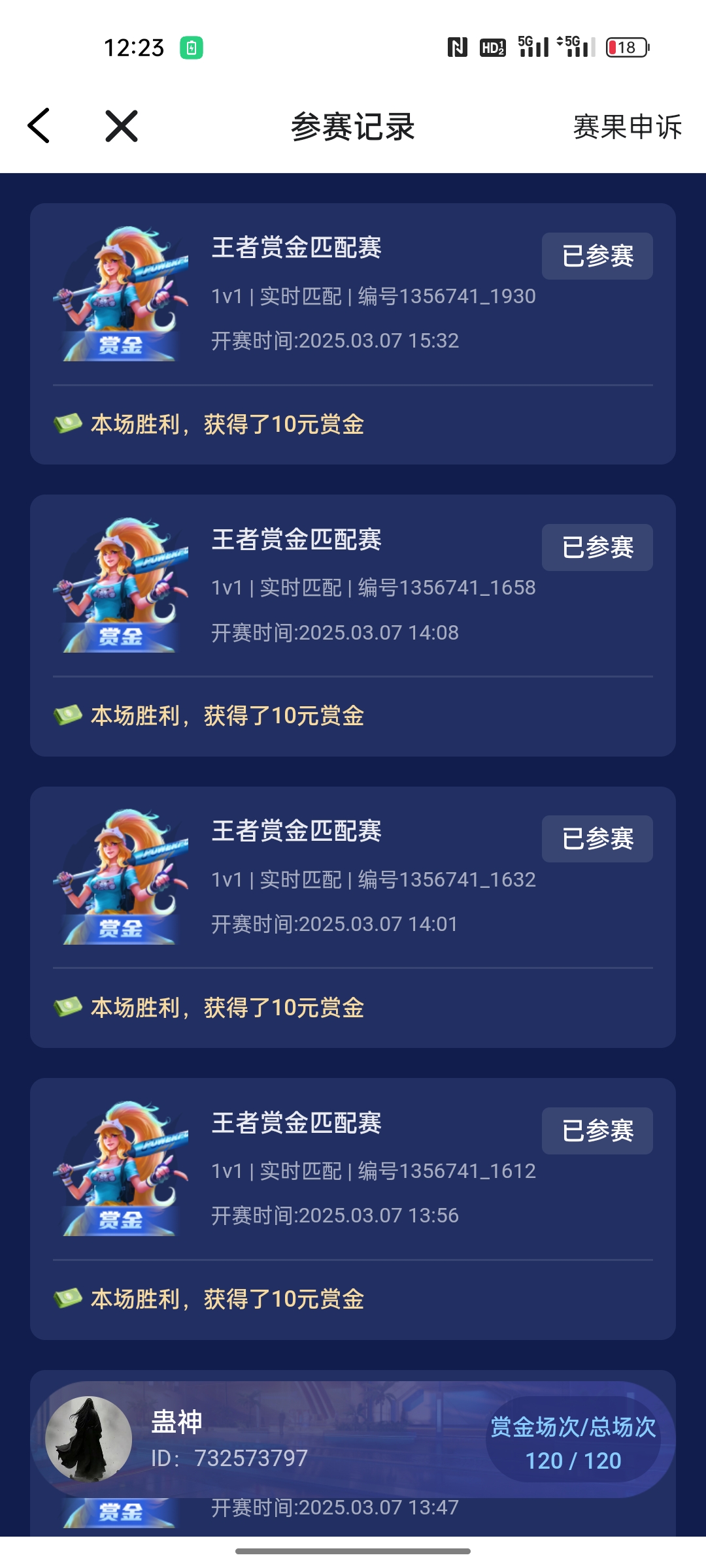
Task: Open match record started at 14:01
Action: (x=353, y=917)
